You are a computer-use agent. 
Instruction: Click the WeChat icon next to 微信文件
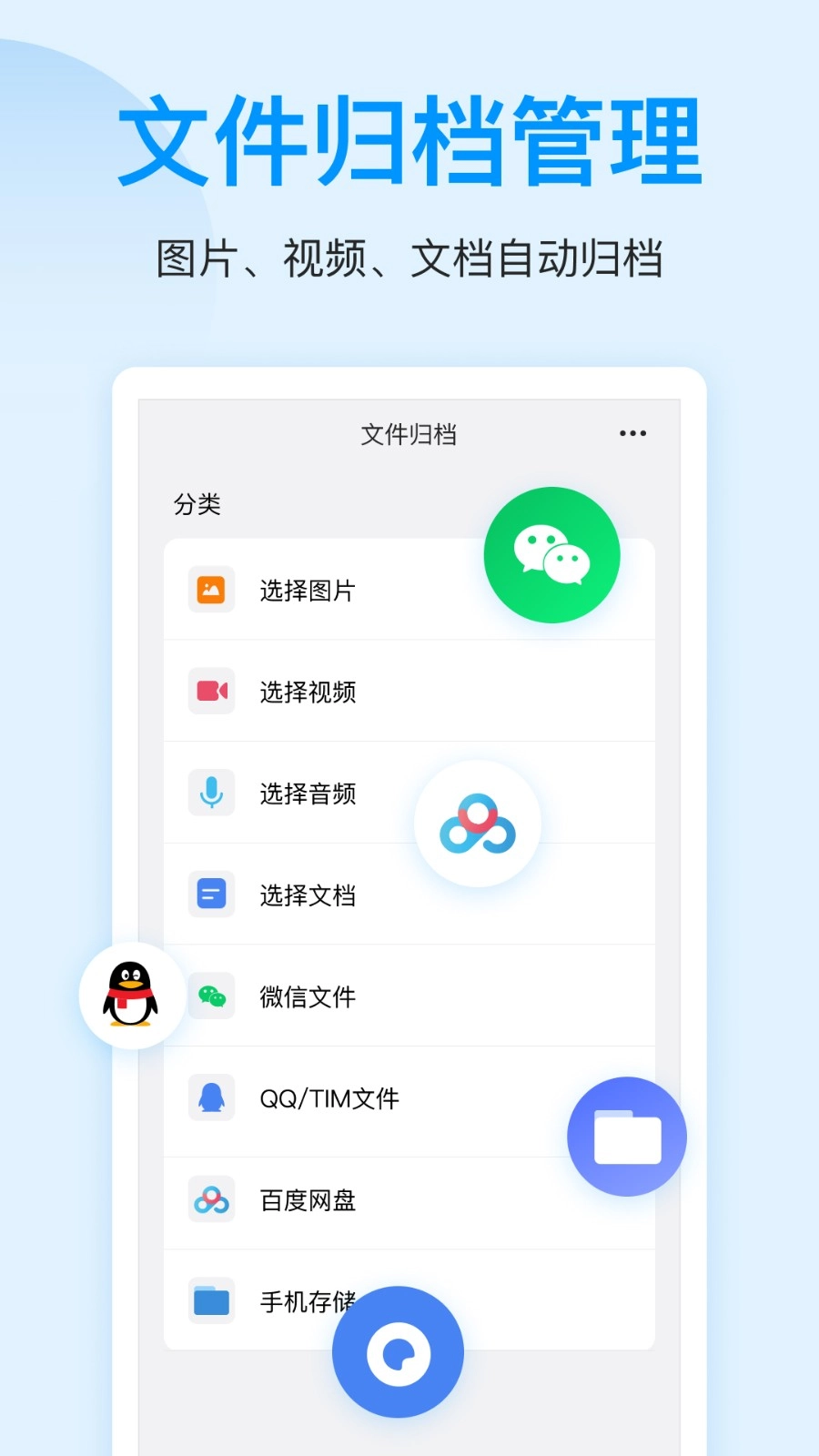coord(210,996)
